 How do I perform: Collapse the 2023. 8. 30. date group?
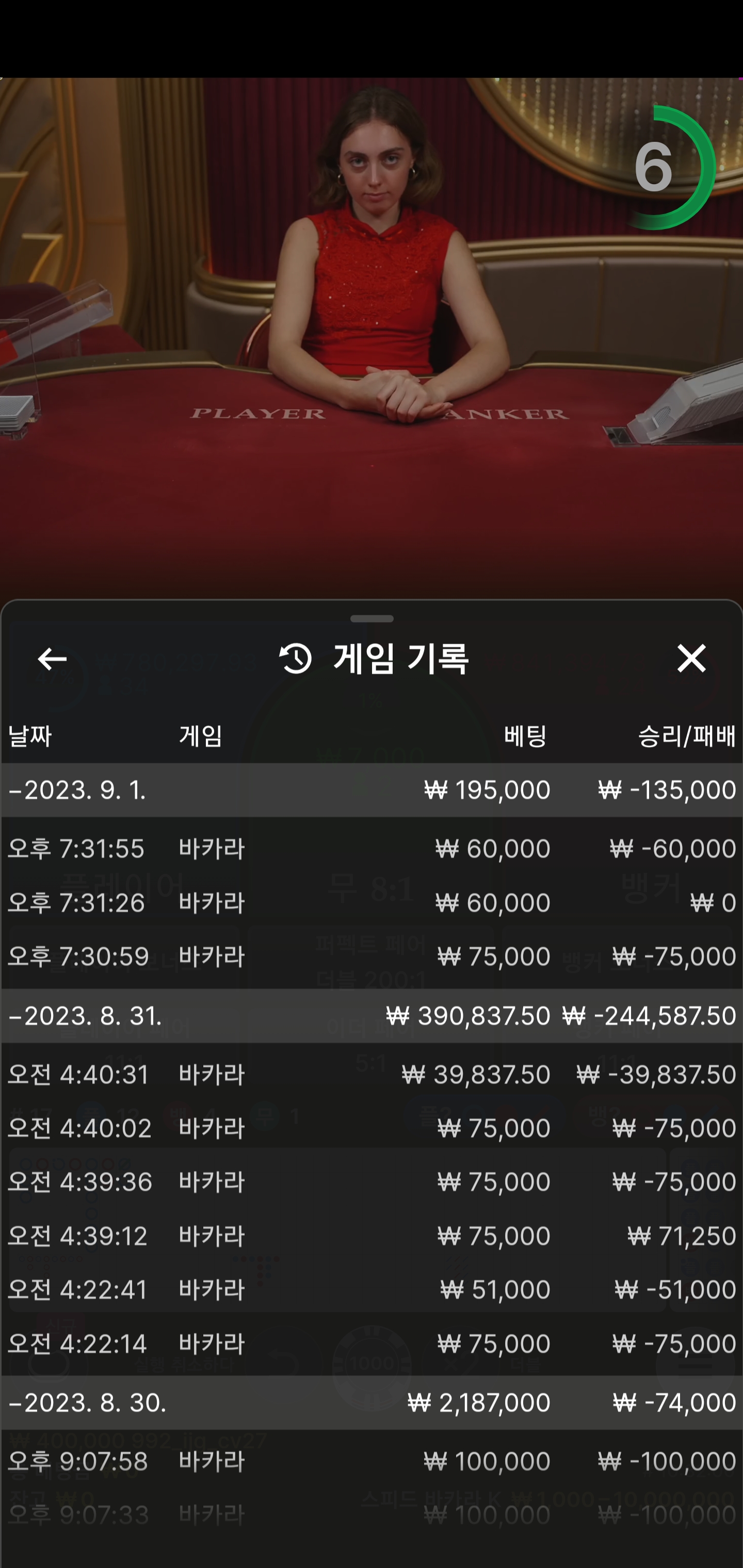tap(372, 1402)
